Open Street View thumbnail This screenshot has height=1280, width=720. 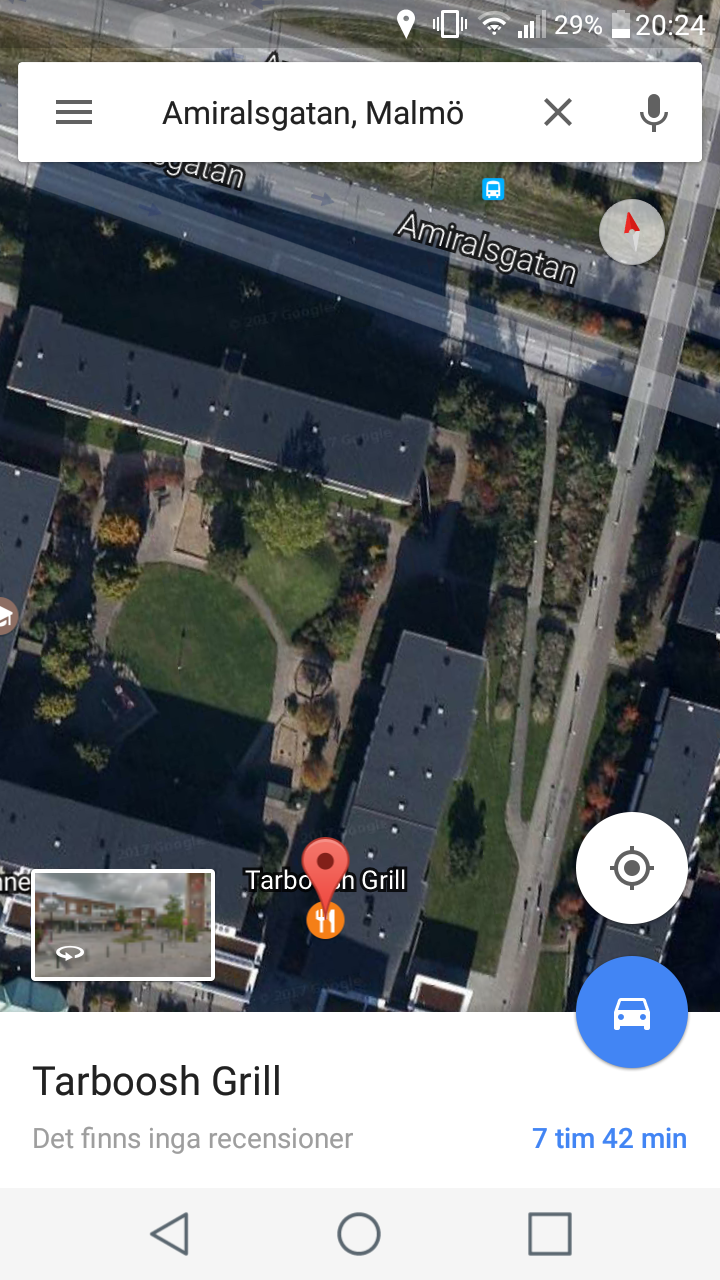point(123,925)
